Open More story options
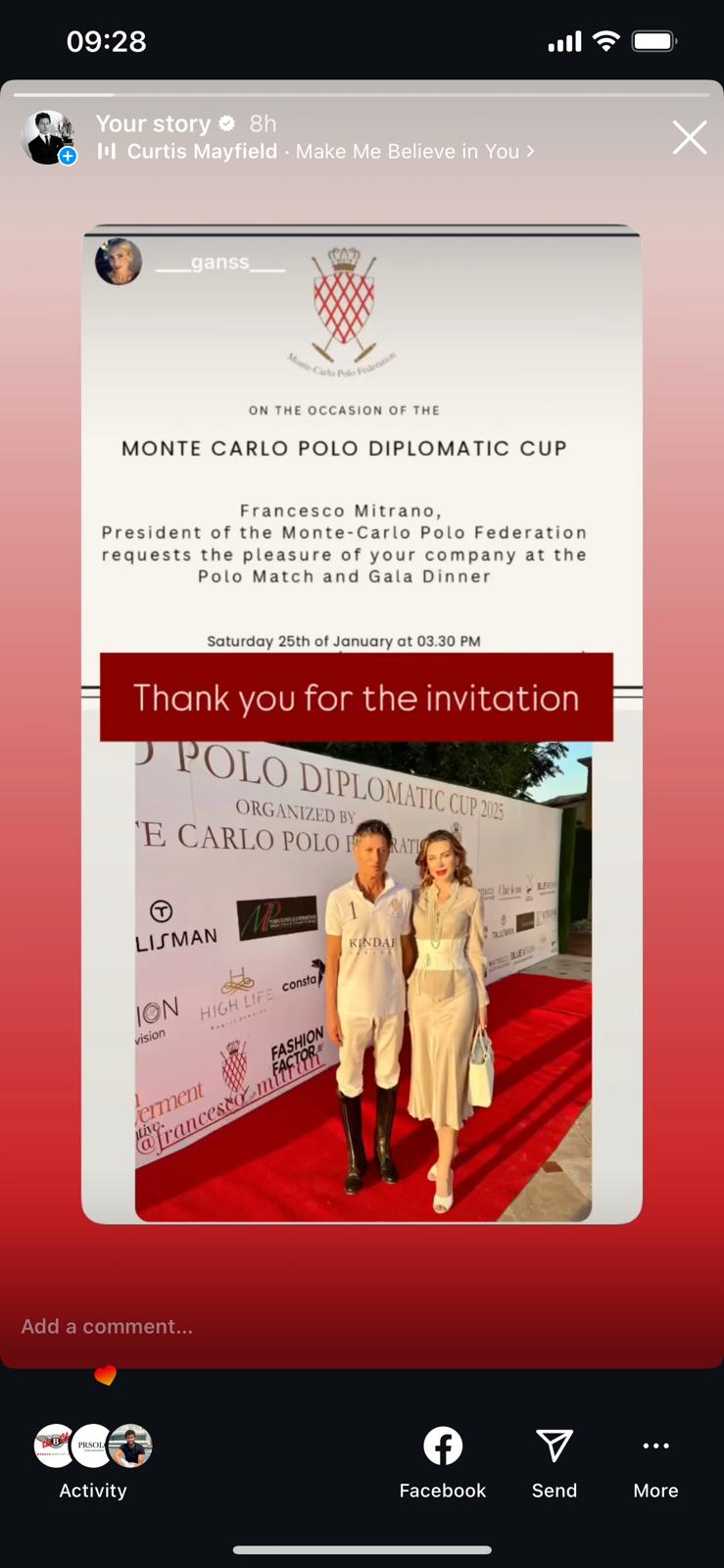724x1568 pixels. click(x=655, y=1460)
